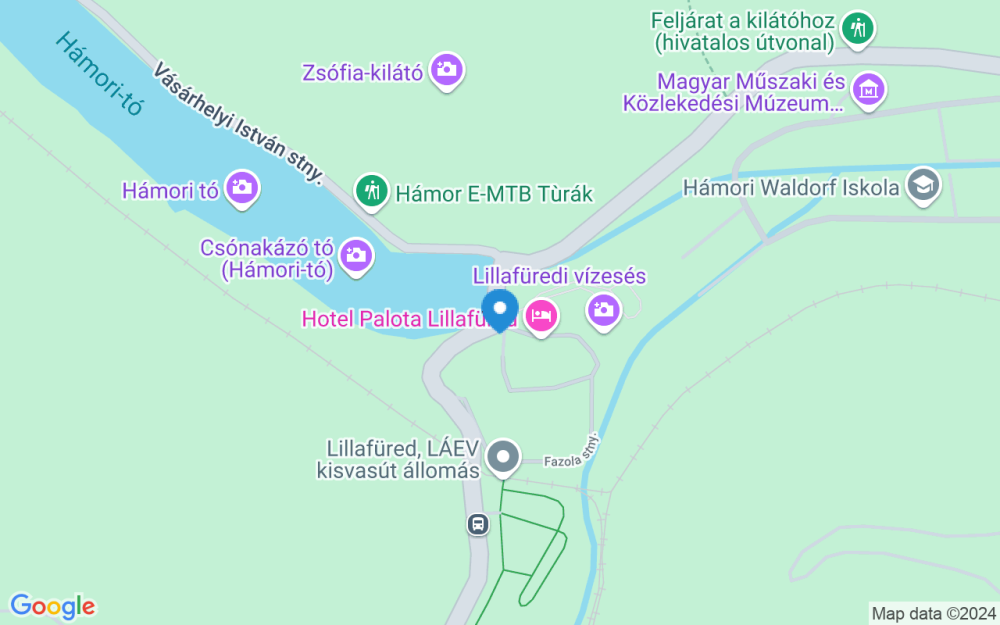This screenshot has width=1000, height=625.
Task: Open the Zsófia-kilátó photo spot marker
Action: pos(447,70)
